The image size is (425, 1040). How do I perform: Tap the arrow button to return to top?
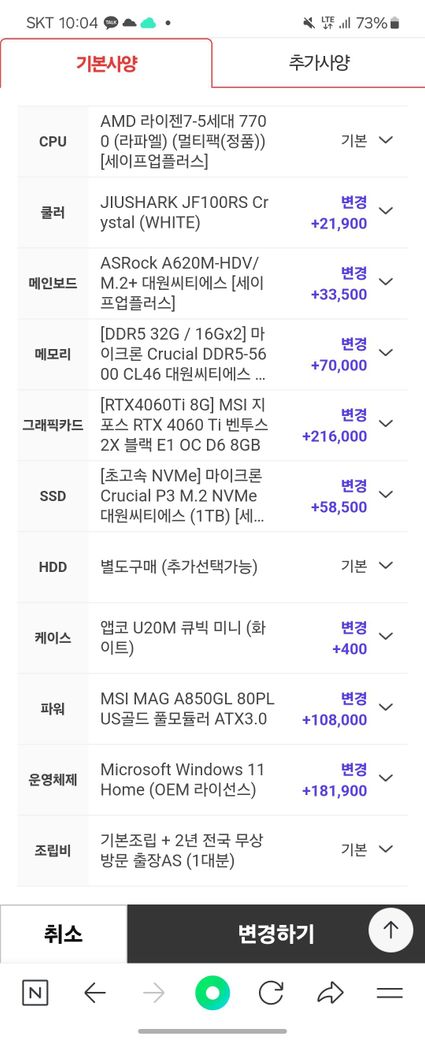(391, 930)
